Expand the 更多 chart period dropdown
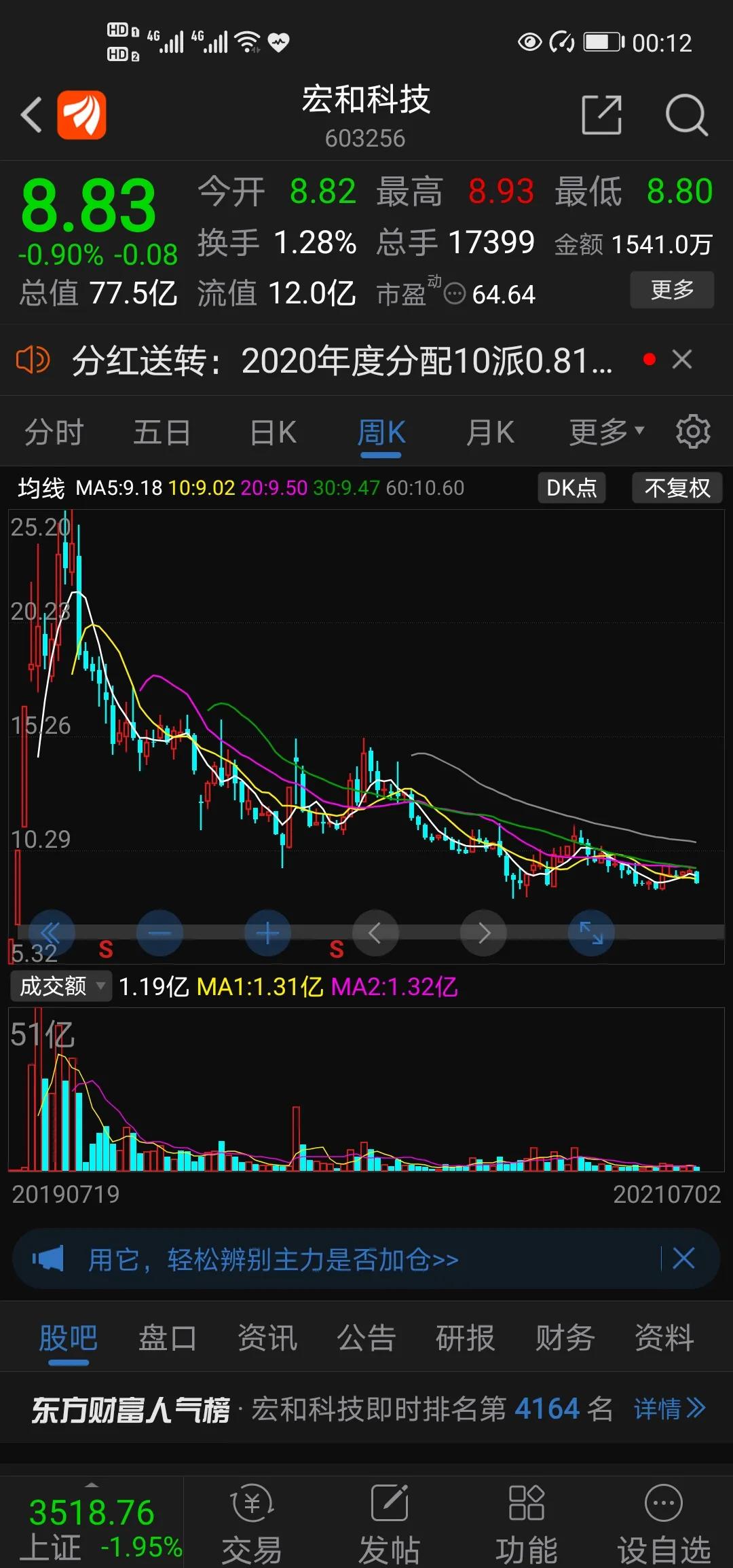This screenshot has width=733, height=1568. (x=606, y=432)
